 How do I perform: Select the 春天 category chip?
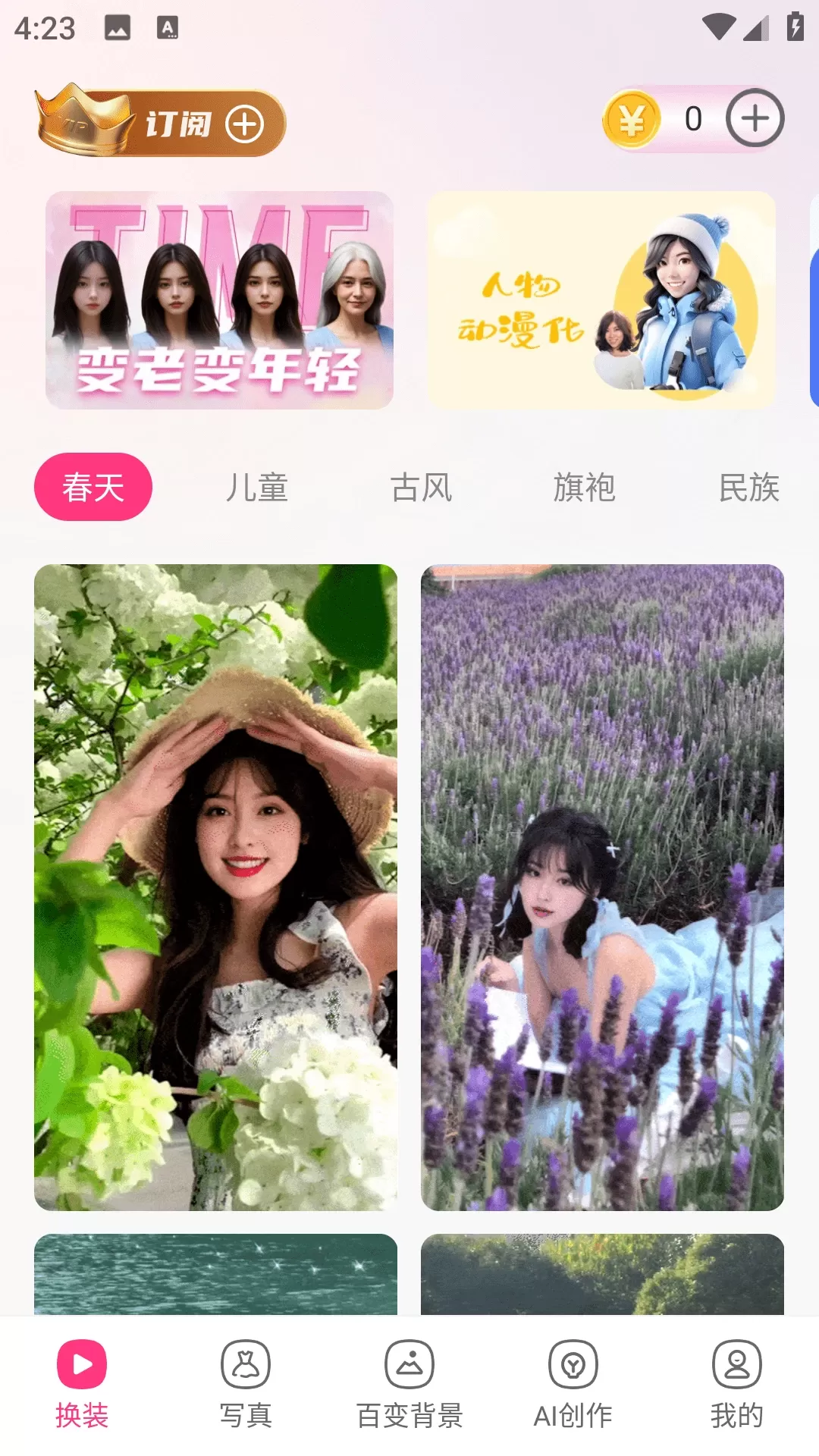point(93,487)
